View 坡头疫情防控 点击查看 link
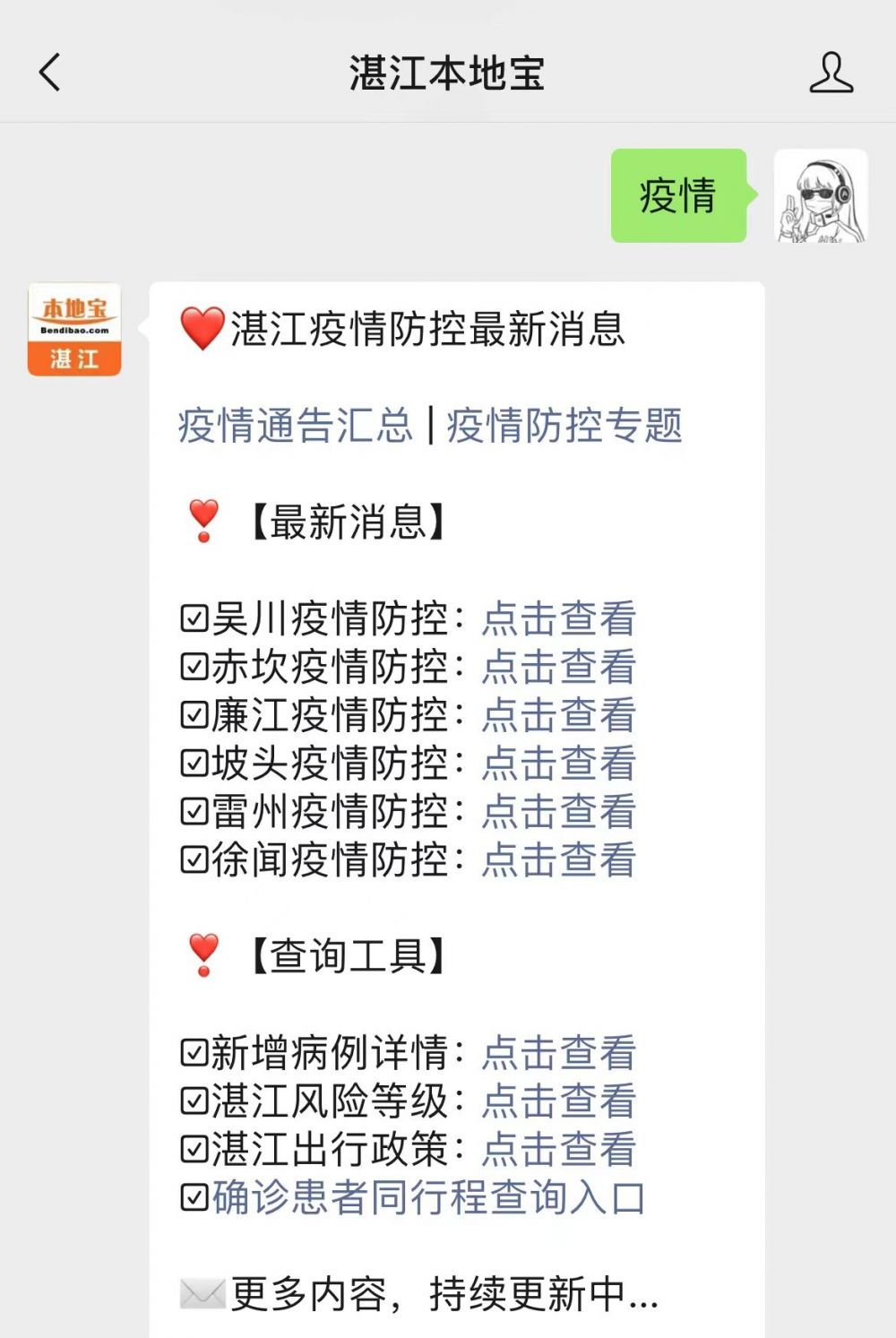 coord(558,764)
